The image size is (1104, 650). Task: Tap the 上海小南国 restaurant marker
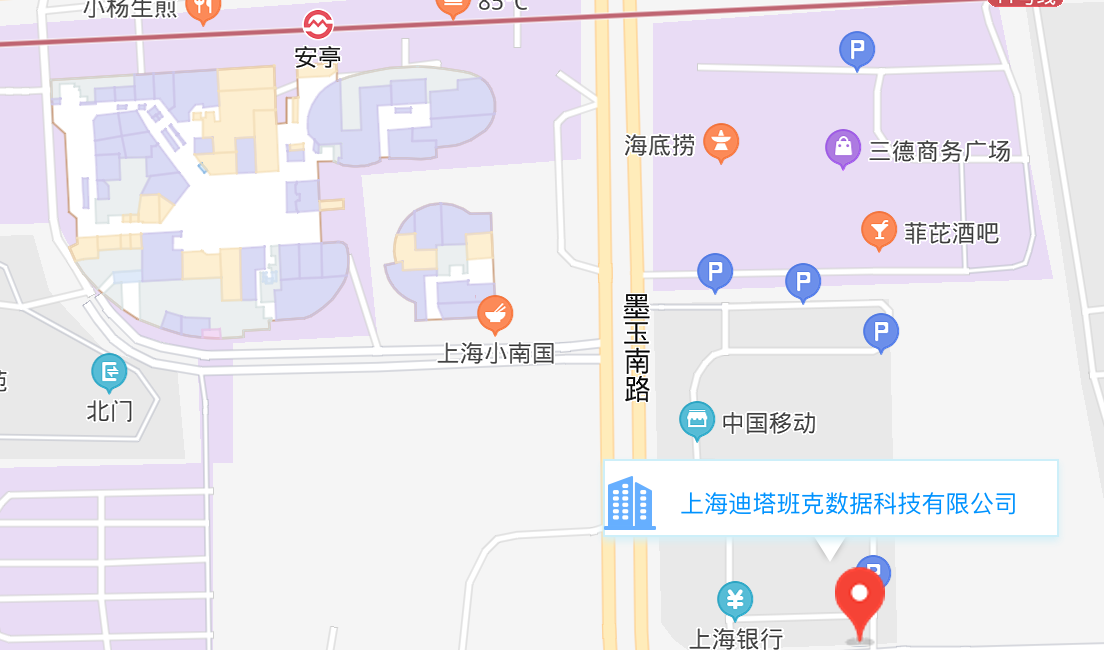tap(495, 314)
